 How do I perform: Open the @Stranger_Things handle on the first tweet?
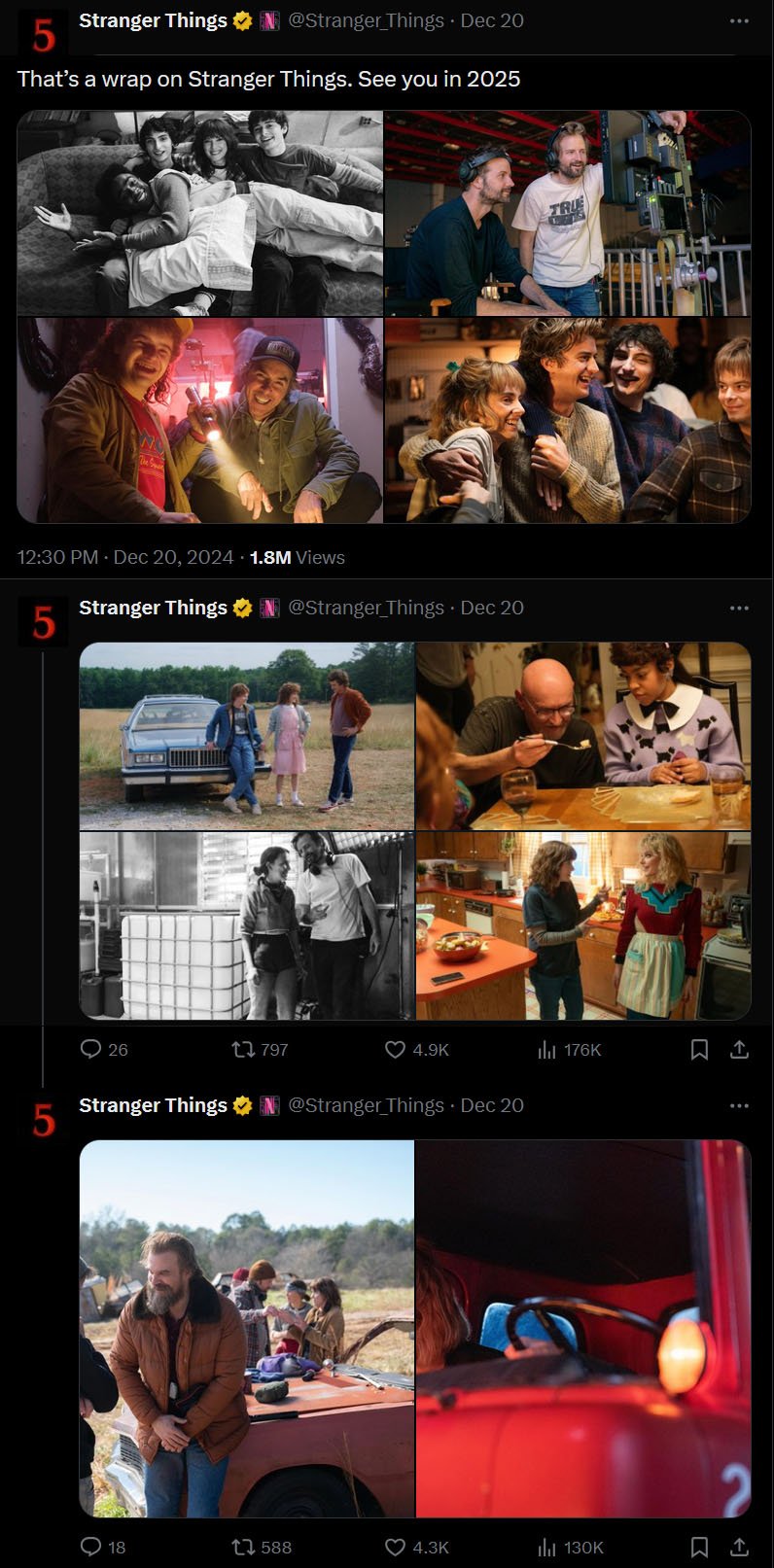point(366,20)
